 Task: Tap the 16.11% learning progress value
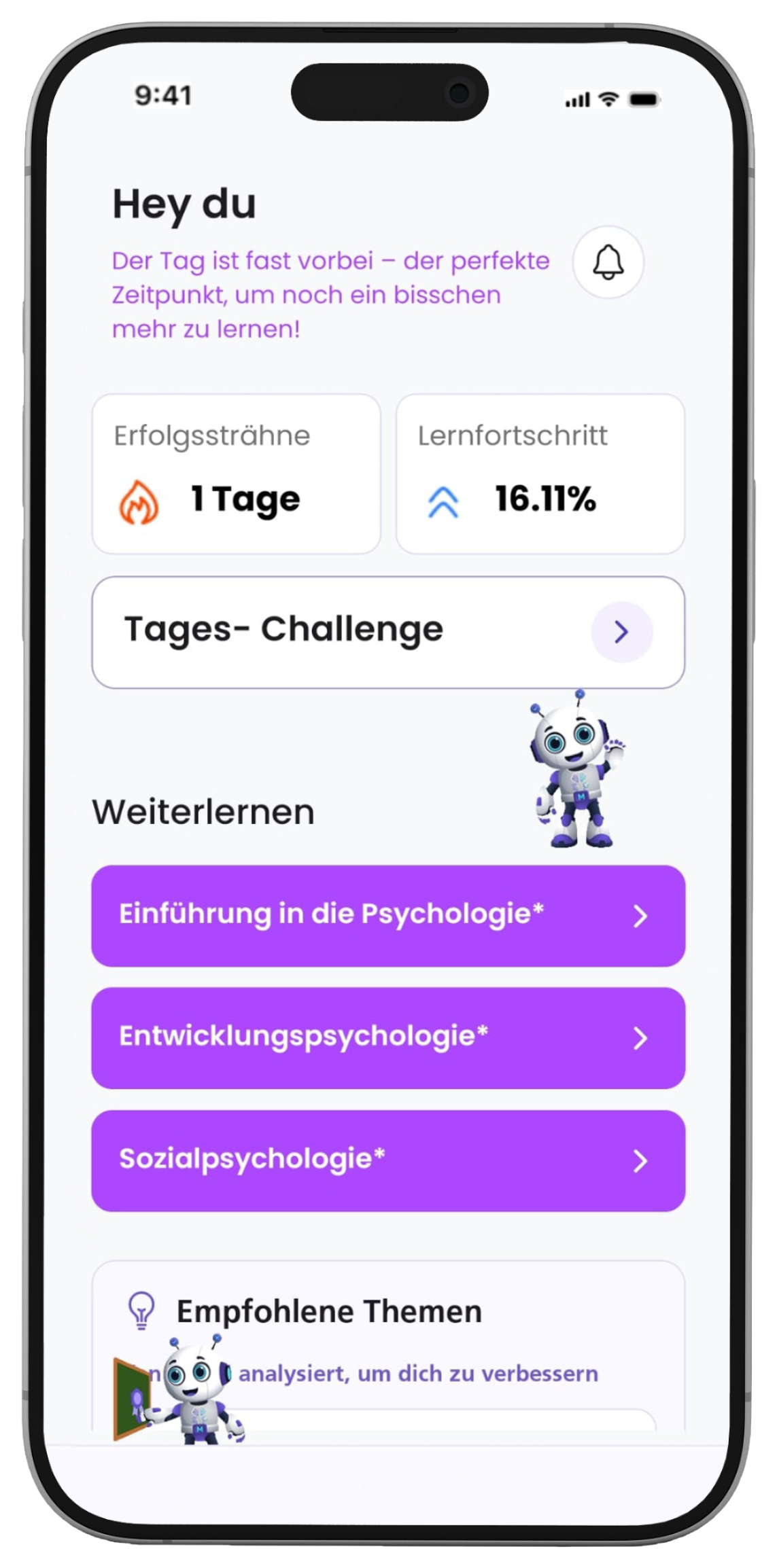[544, 499]
